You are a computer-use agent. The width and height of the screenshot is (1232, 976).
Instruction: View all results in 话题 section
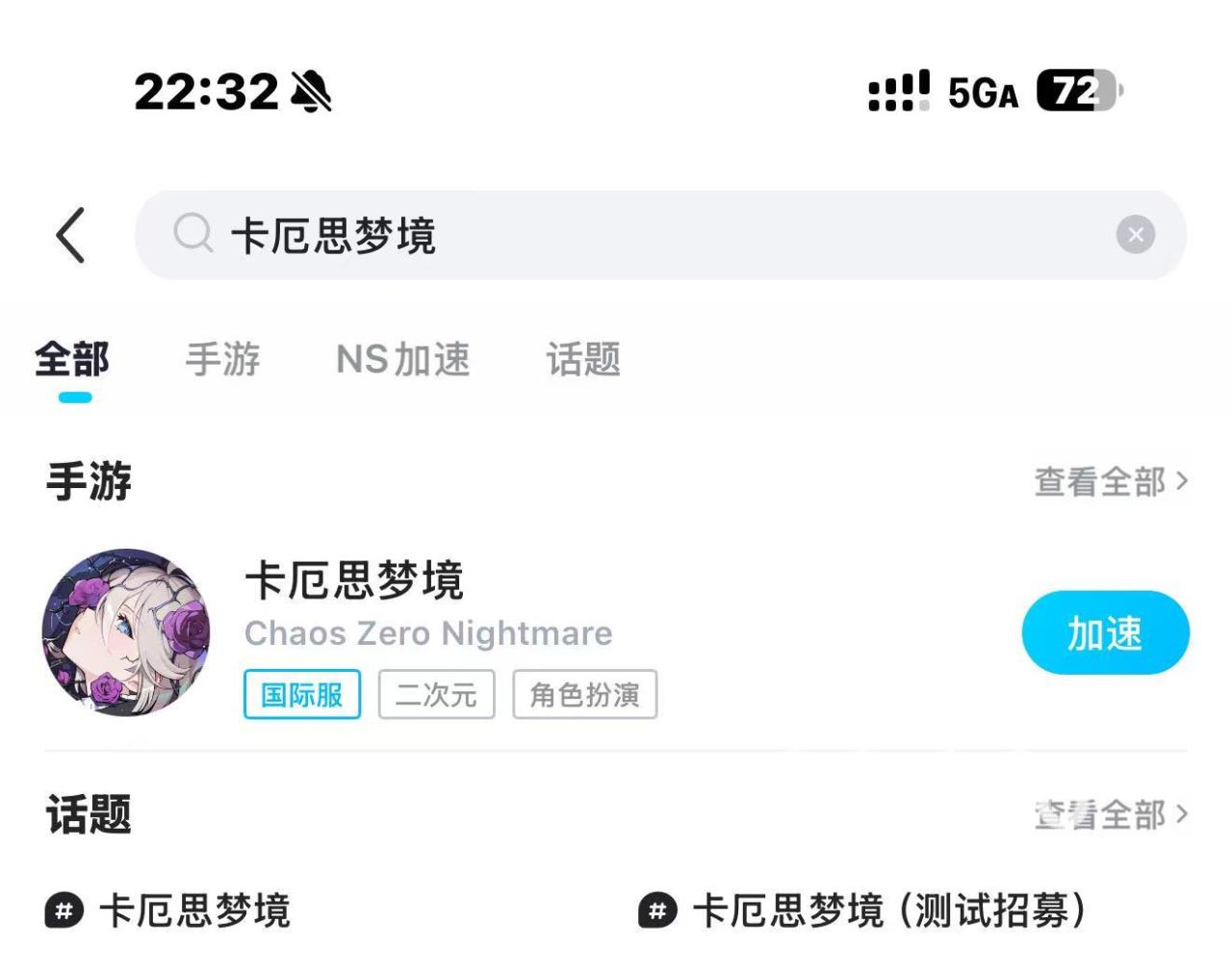(1110, 814)
